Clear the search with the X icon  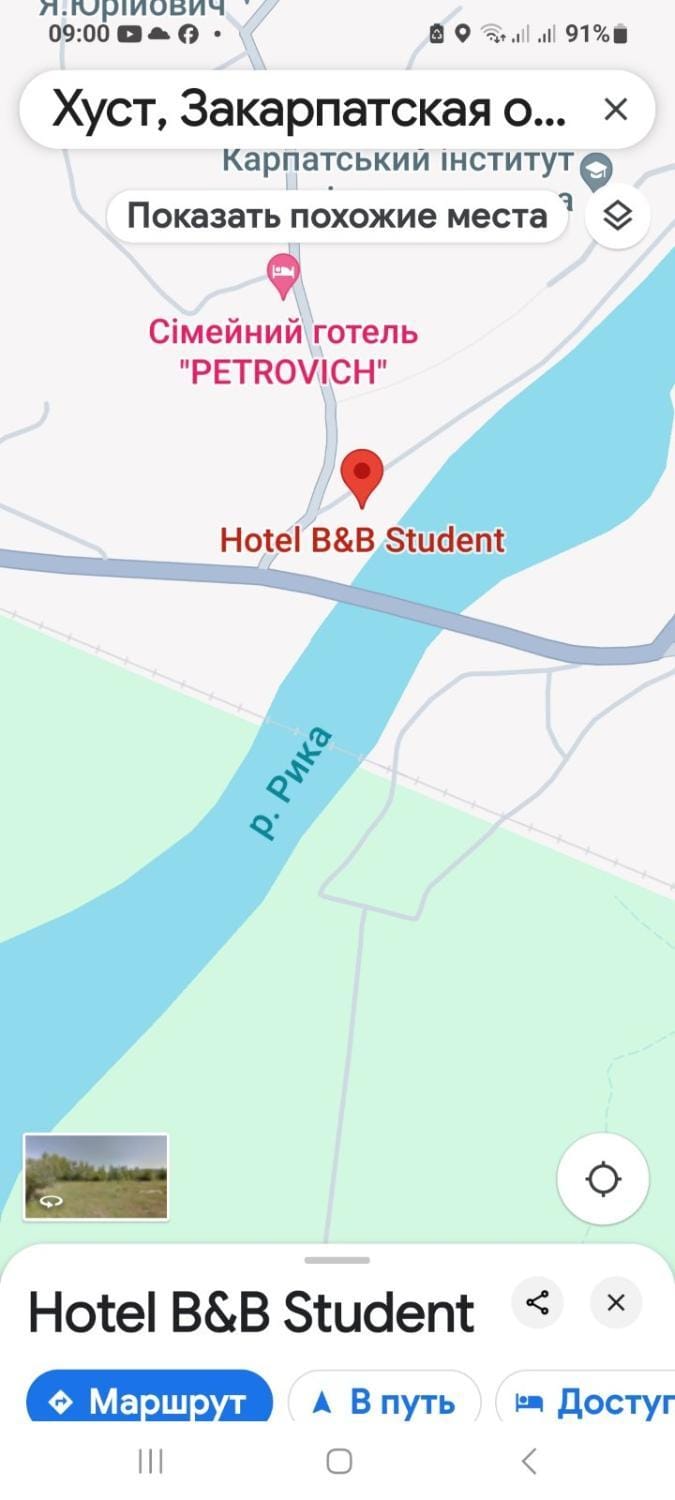tap(616, 109)
